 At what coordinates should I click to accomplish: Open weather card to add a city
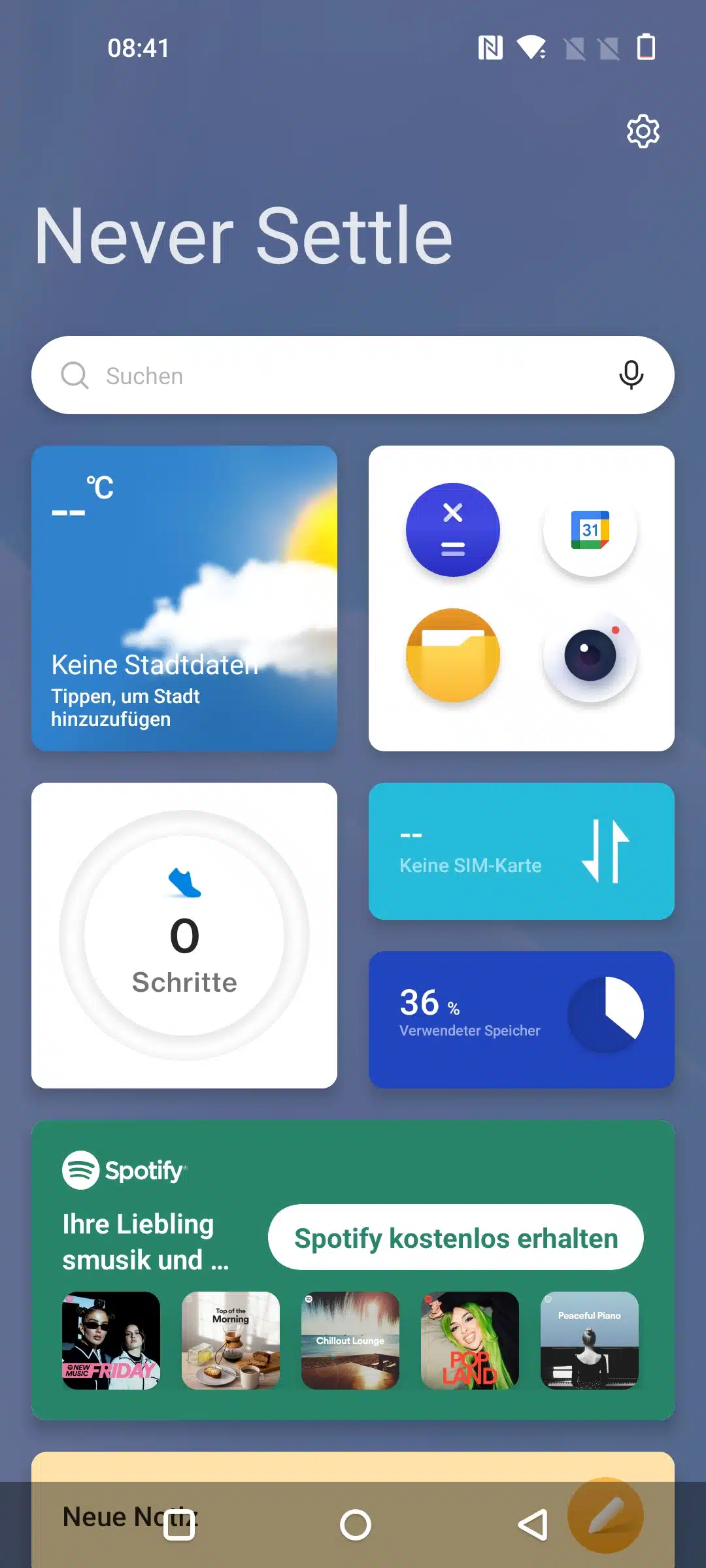point(184,598)
